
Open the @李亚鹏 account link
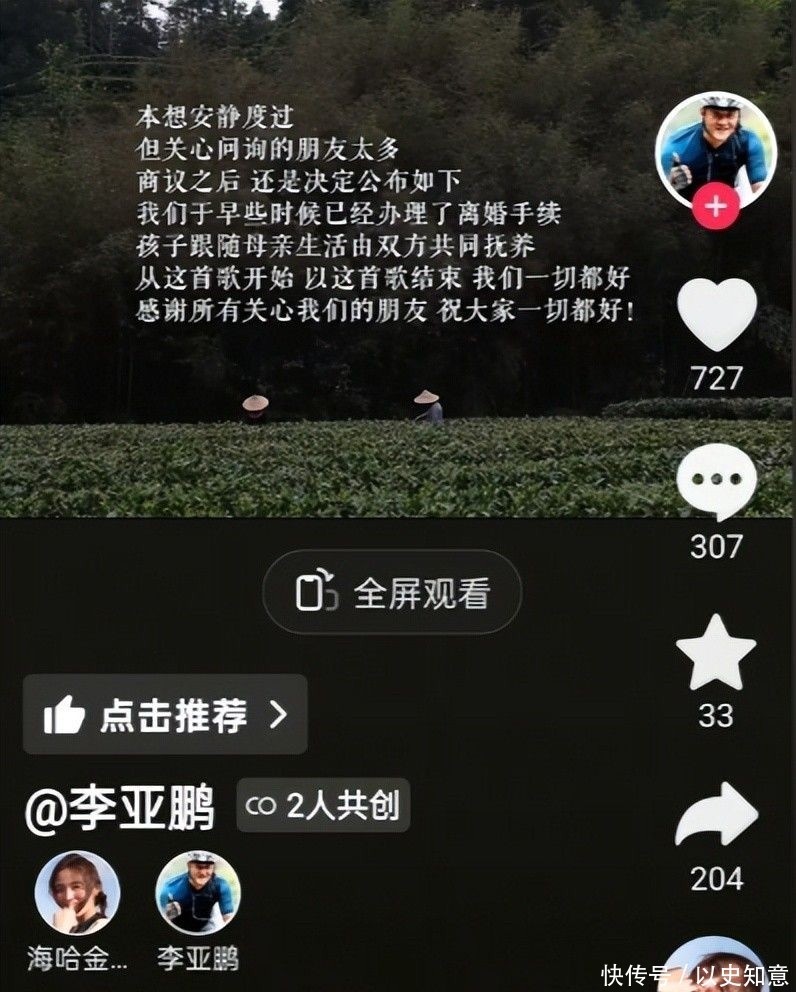pos(120,809)
